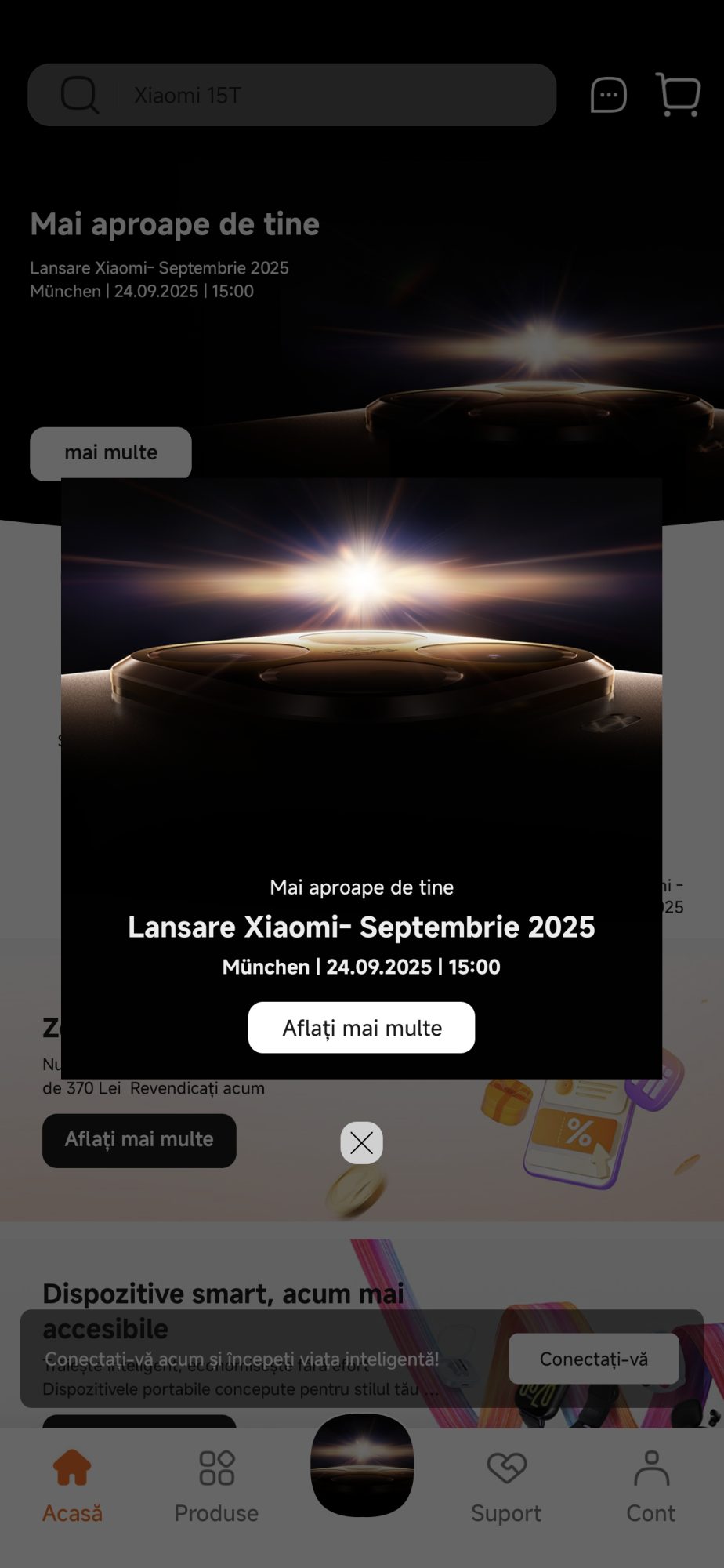Go to the Suport tab
Viewport: 724px width, 1568px height.
tap(506, 1486)
